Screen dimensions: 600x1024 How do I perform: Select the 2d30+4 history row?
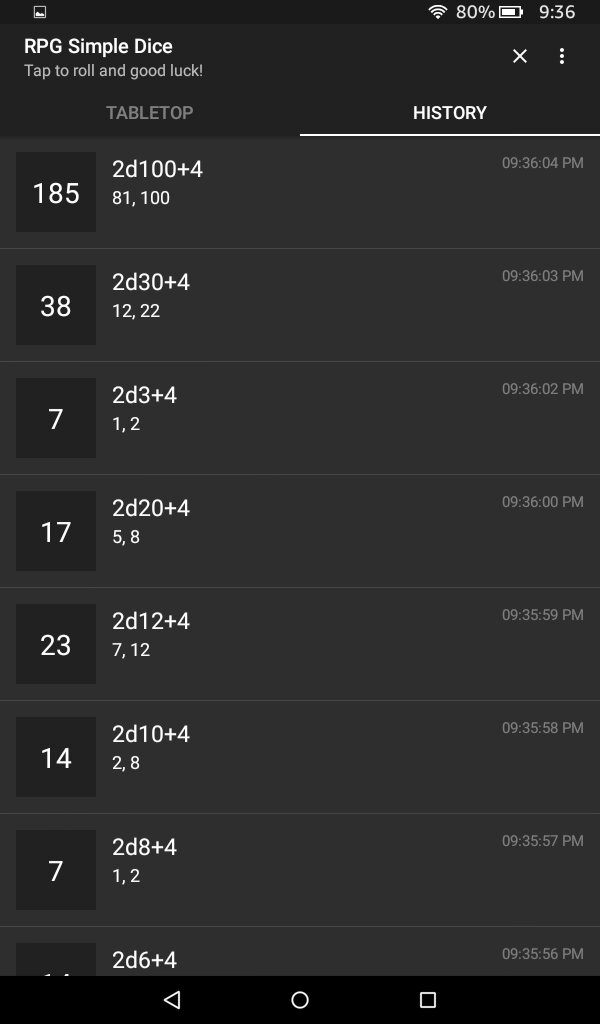click(300, 305)
